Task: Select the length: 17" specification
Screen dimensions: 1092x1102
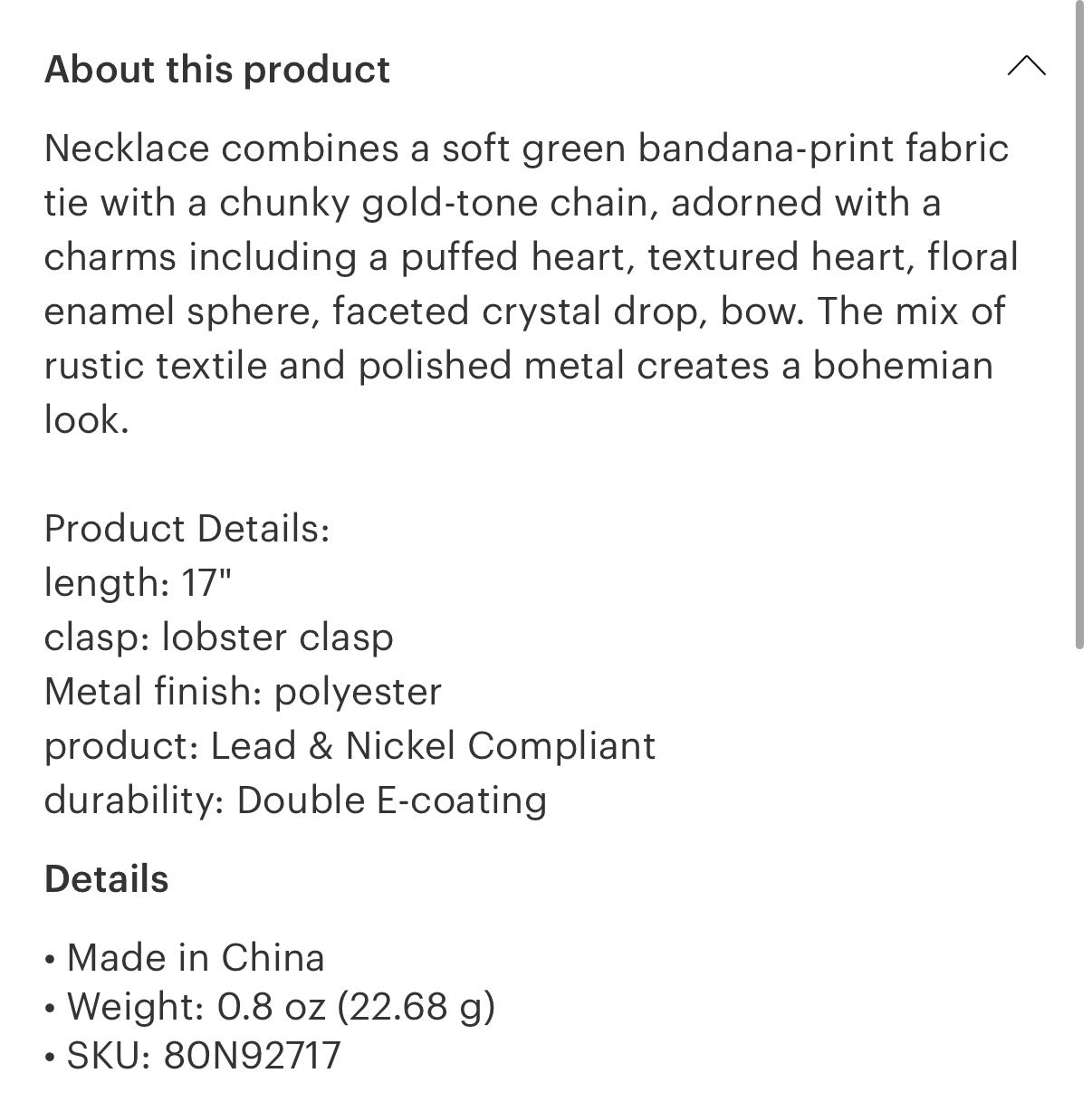Action: [x=139, y=583]
